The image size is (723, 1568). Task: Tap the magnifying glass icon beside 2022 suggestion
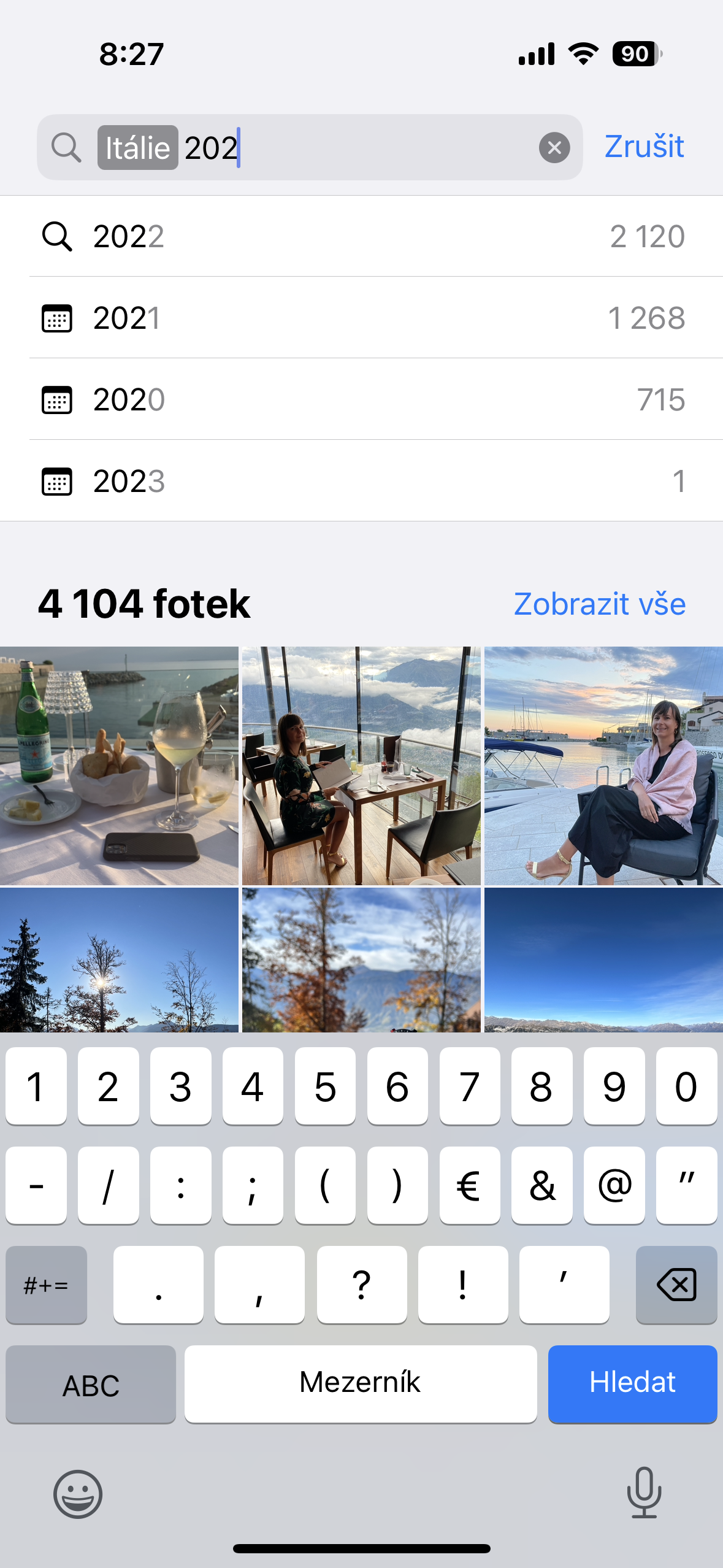click(58, 237)
